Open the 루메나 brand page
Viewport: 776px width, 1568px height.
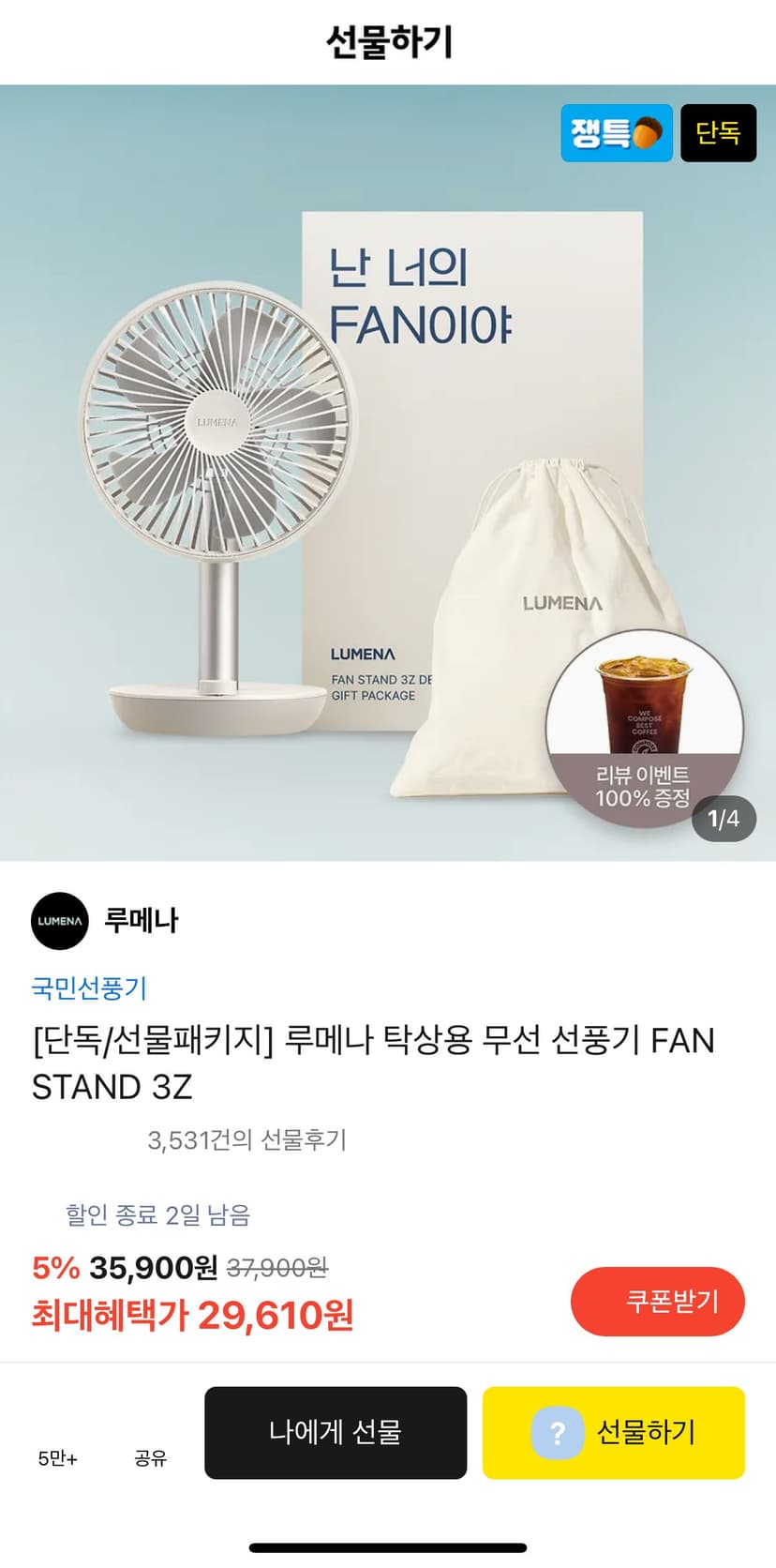pos(105,921)
